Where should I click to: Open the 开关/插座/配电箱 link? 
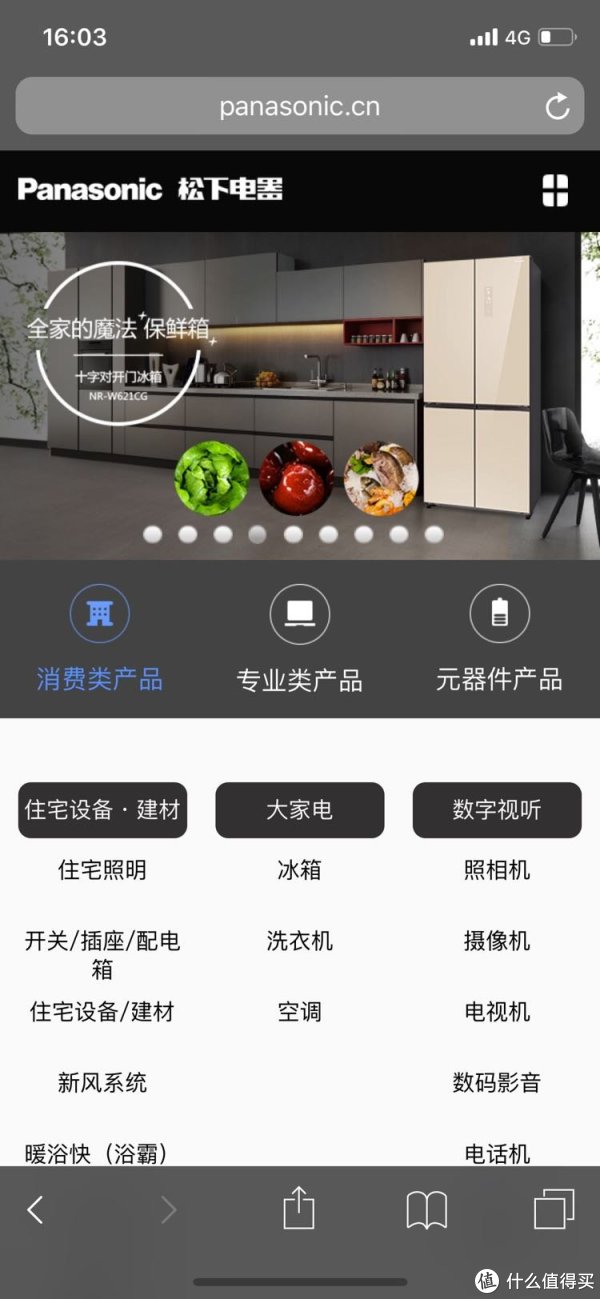point(102,955)
